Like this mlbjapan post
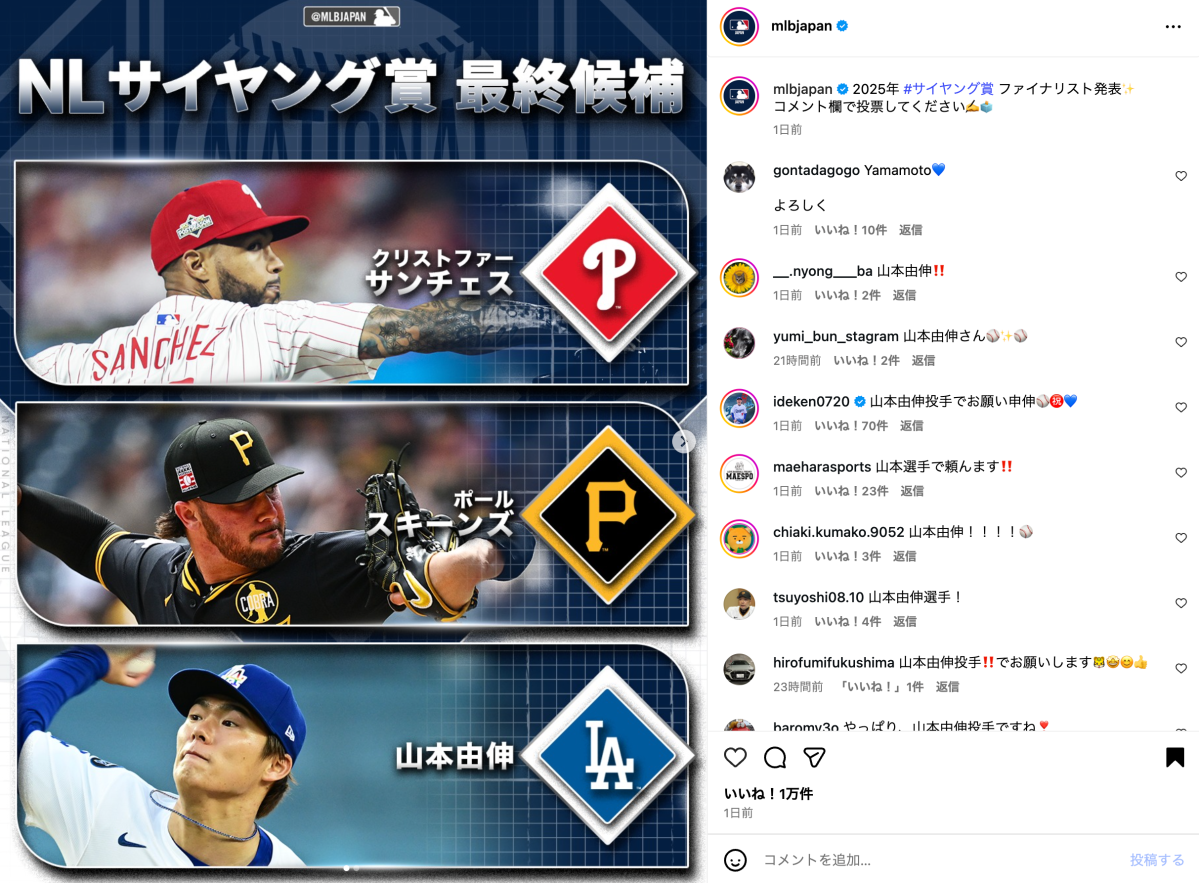The height and width of the screenshot is (883, 1199). pyautogui.click(x=735, y=758)
